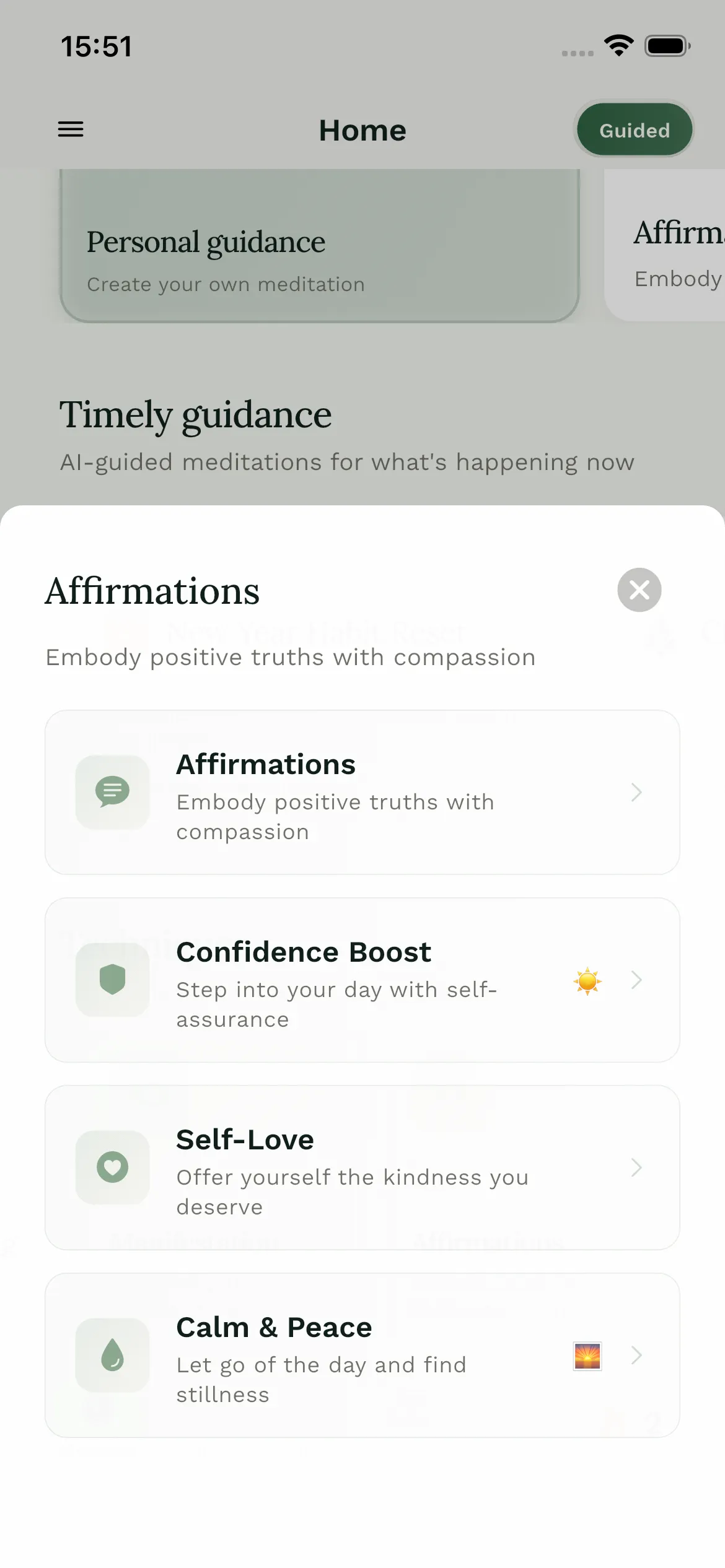Close the Affirmations sheet
The image size is (725, 1568).
click(639, 590)
